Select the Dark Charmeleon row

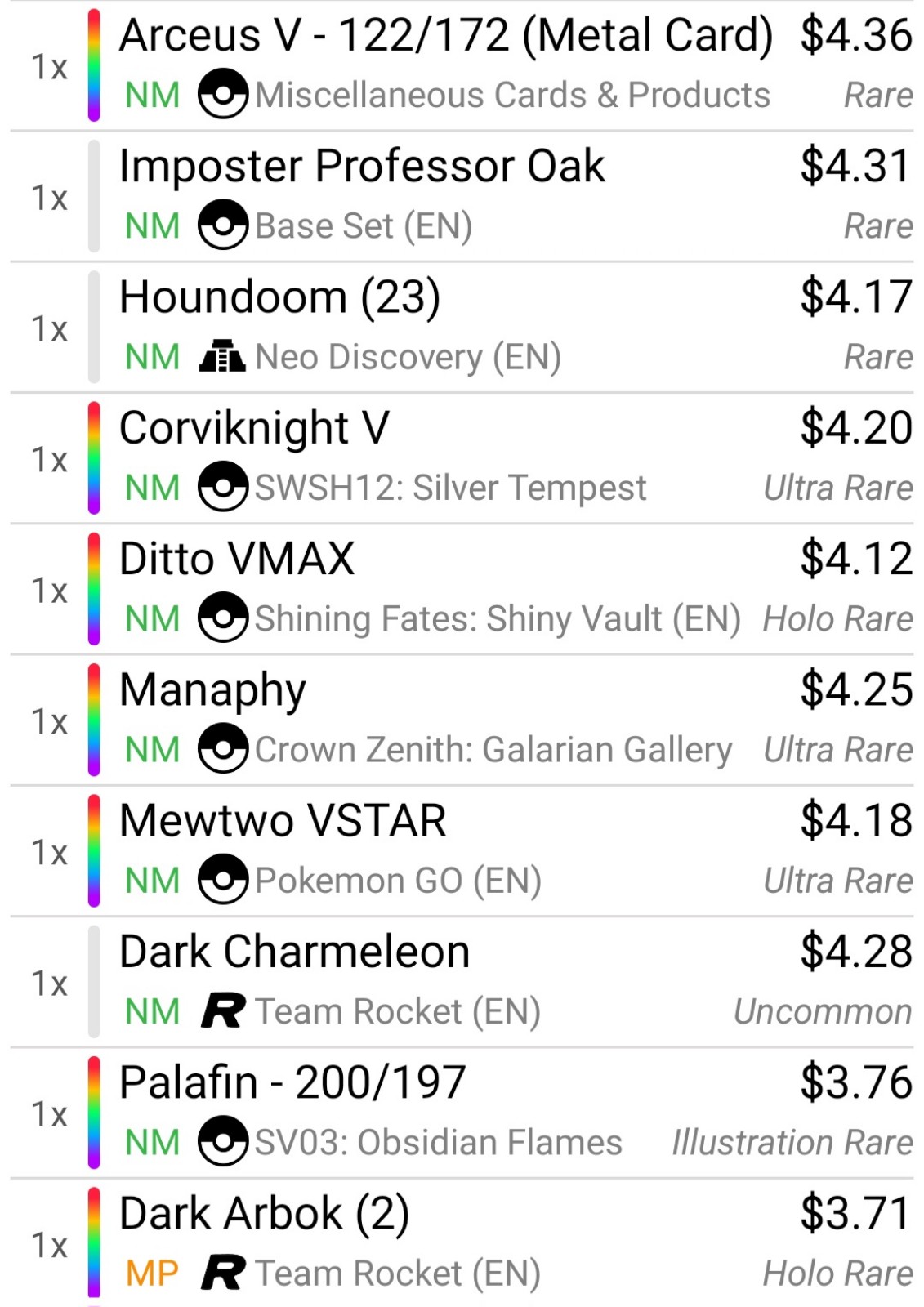click(x=294, y=952)
